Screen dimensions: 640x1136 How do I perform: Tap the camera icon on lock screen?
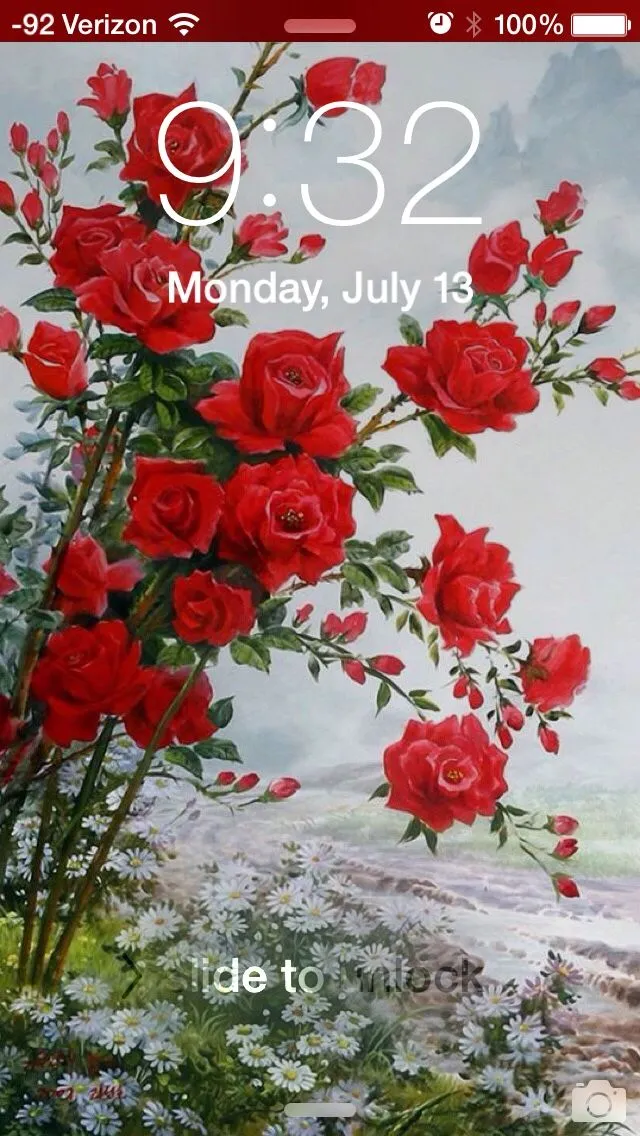pyautogui.click(x=599, y=1101)
